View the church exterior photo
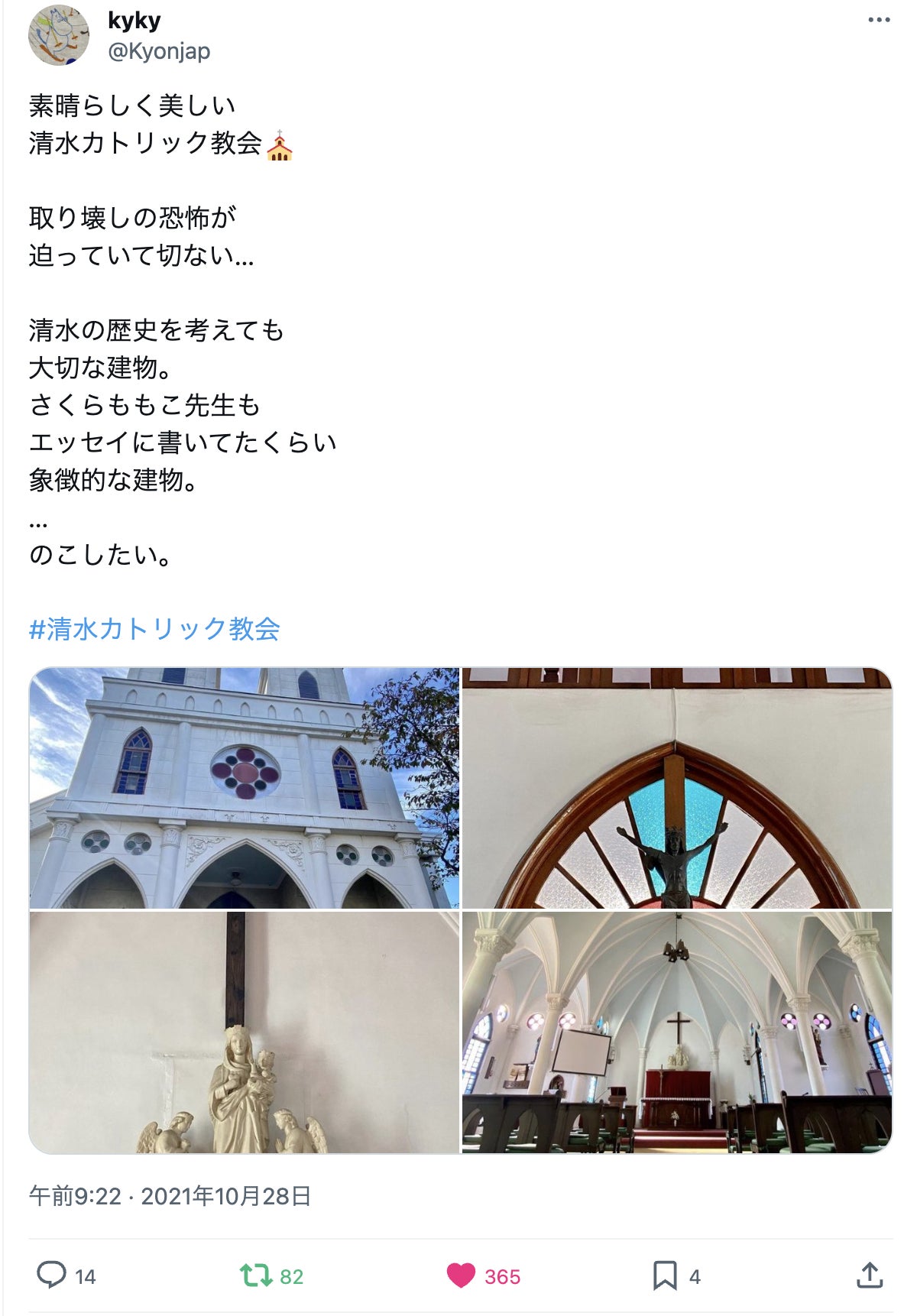Image resolution: width=917 pixels, height=1316 pixels. (245, 788)
